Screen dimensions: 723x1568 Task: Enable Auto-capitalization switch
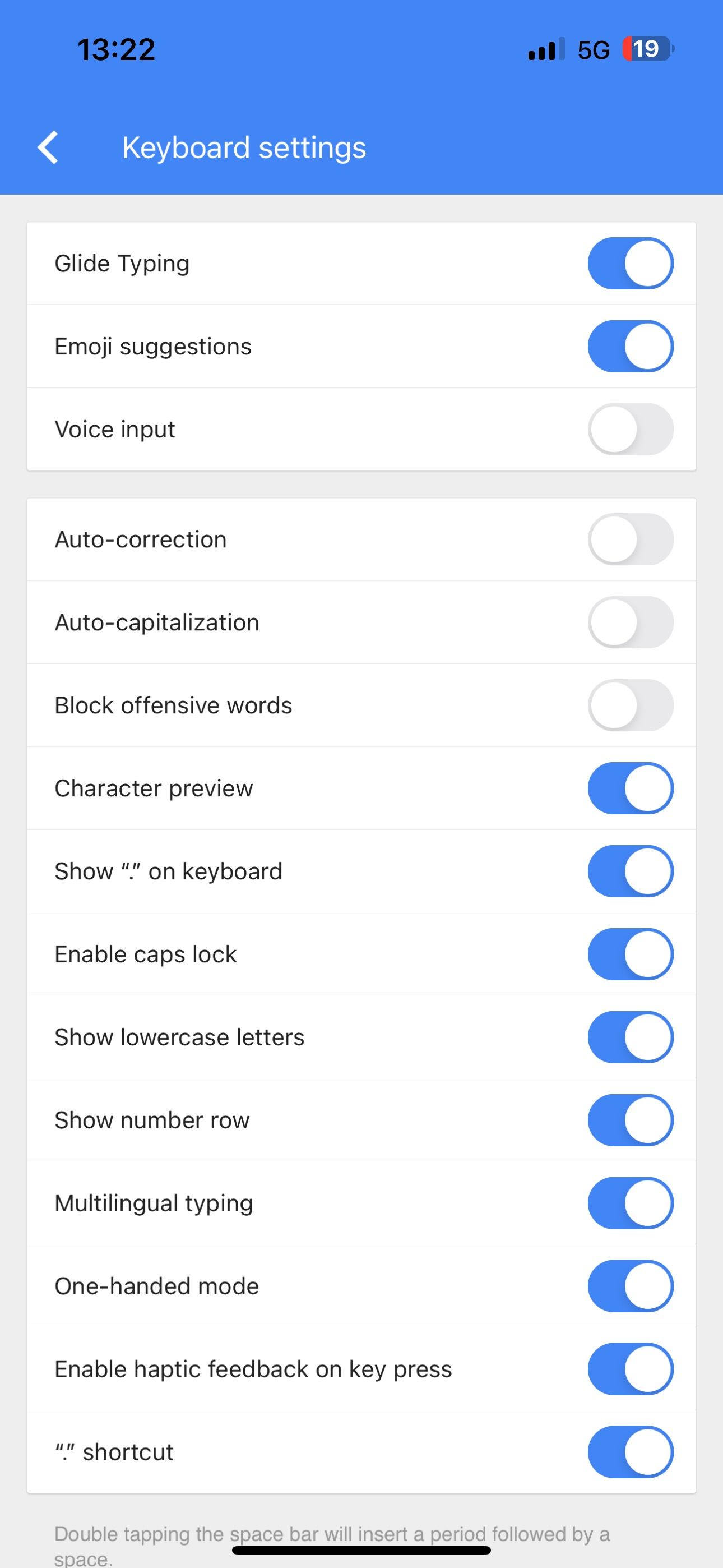630,622
